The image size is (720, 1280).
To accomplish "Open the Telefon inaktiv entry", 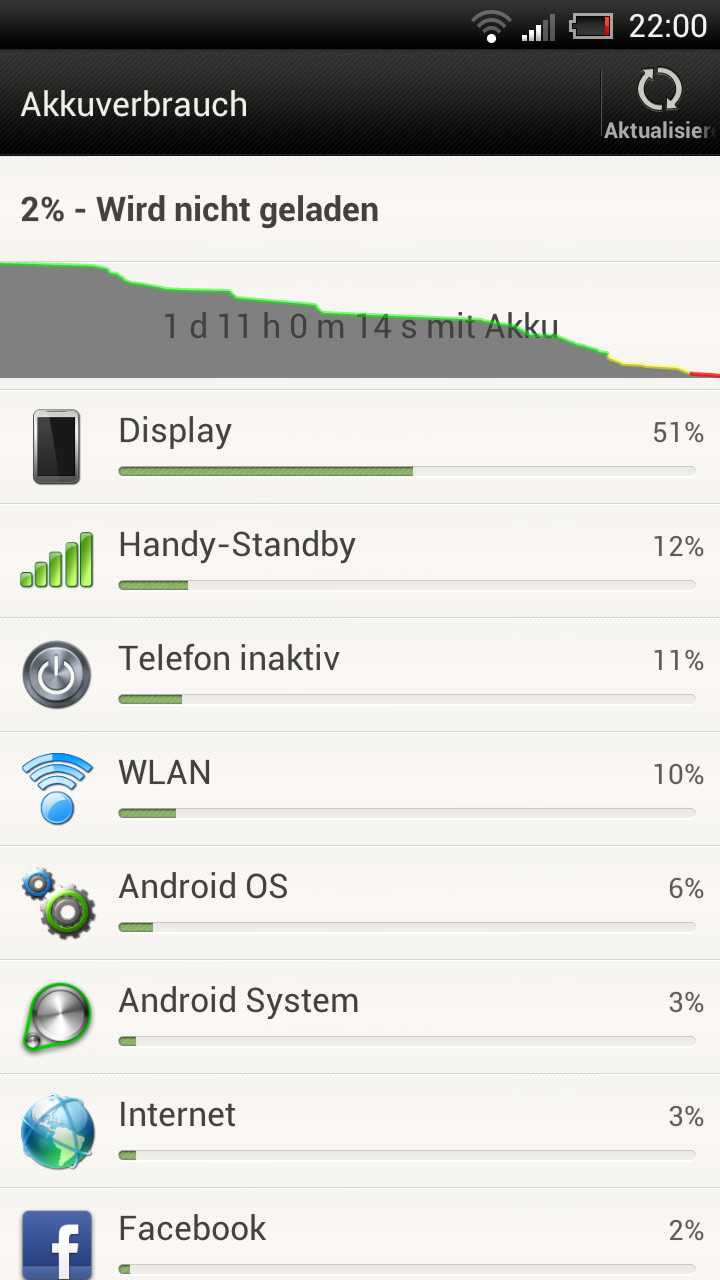I will 360,675.
